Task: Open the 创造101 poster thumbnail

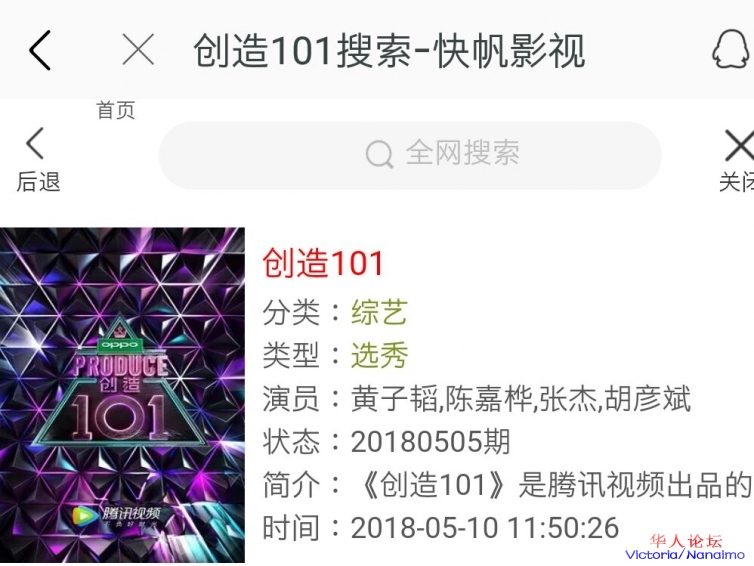Action: click(x=122, y=395)
